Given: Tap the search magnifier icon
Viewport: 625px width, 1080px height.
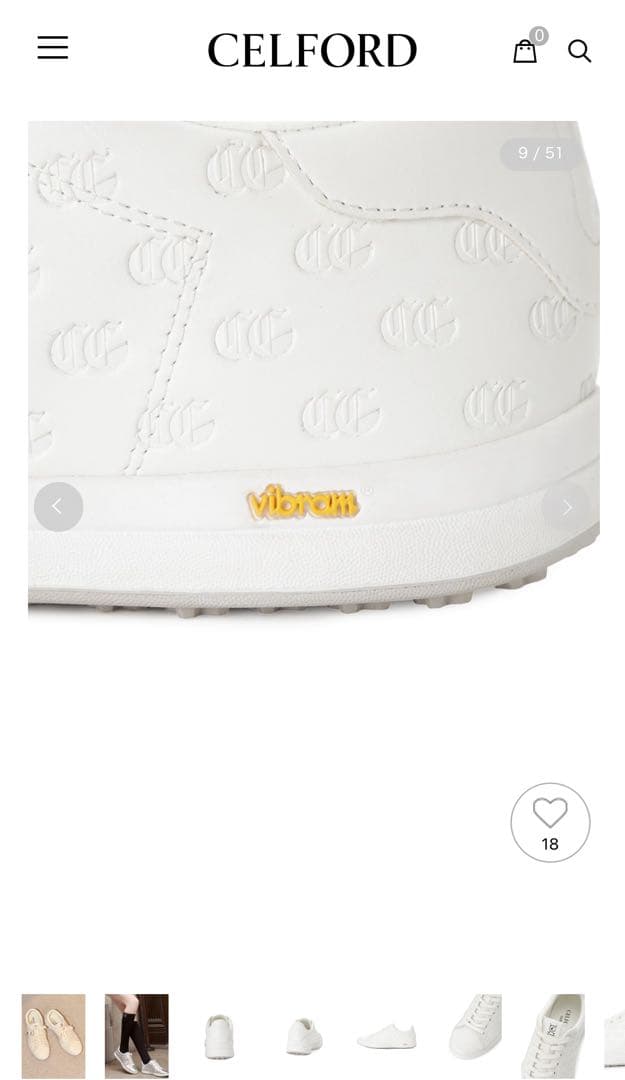Looking at the screenshot, I should click(x=579, y=51).
